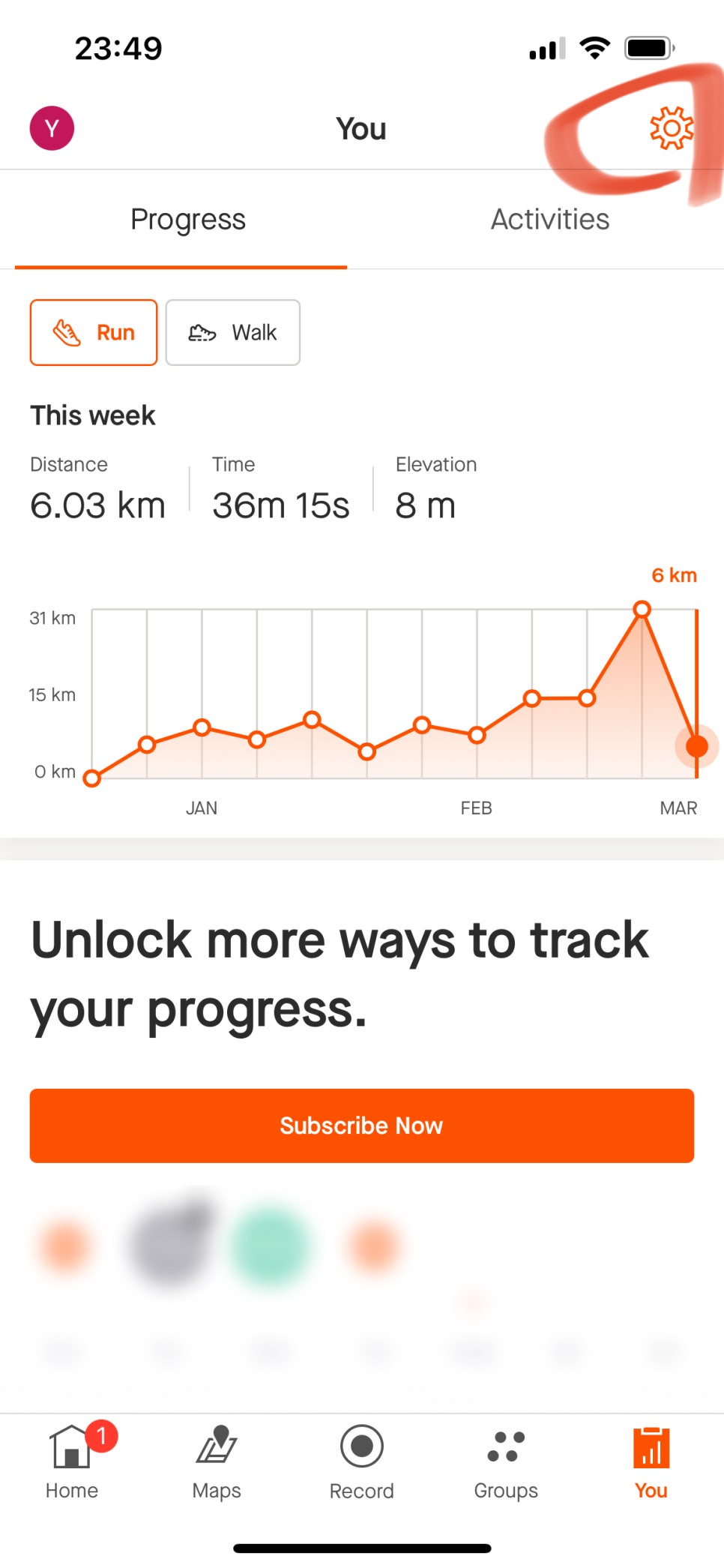Image resolution: width=724 pixels, height=1568 pixels.
Task: Go to the Home tab
Action: click(72, 1461)
